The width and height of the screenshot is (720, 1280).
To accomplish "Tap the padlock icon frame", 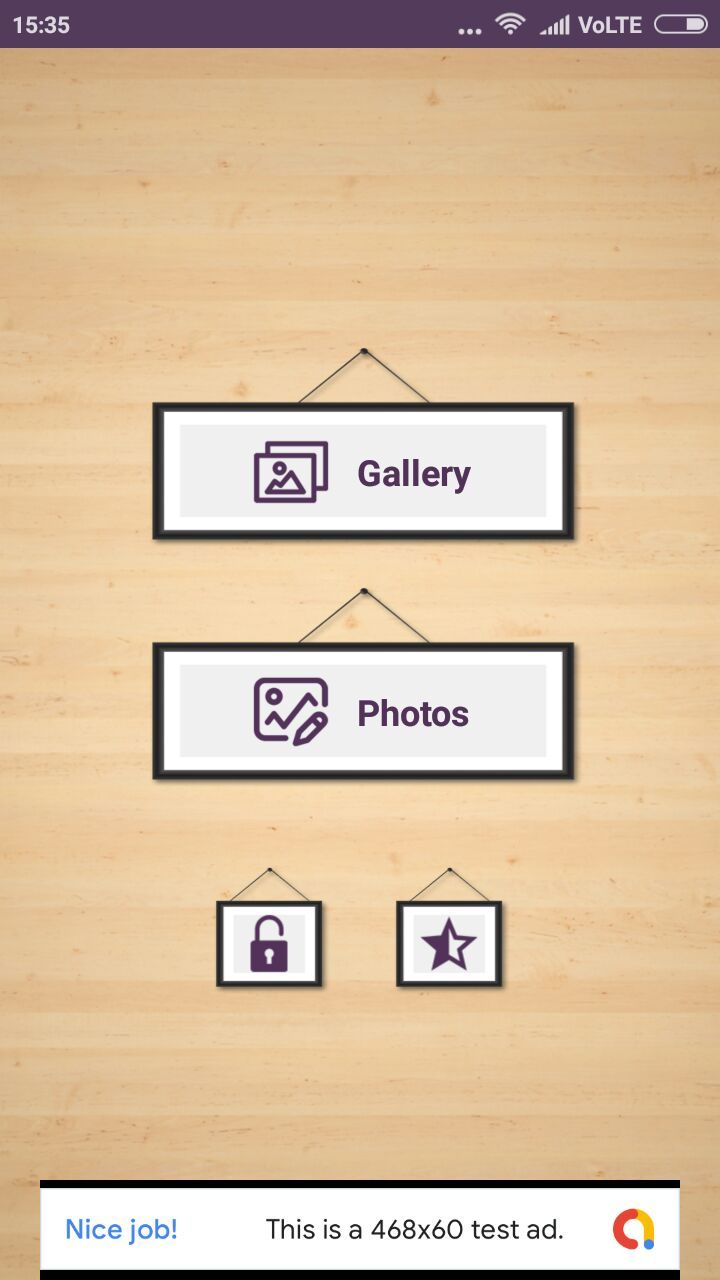I will (x=269, y=944).
